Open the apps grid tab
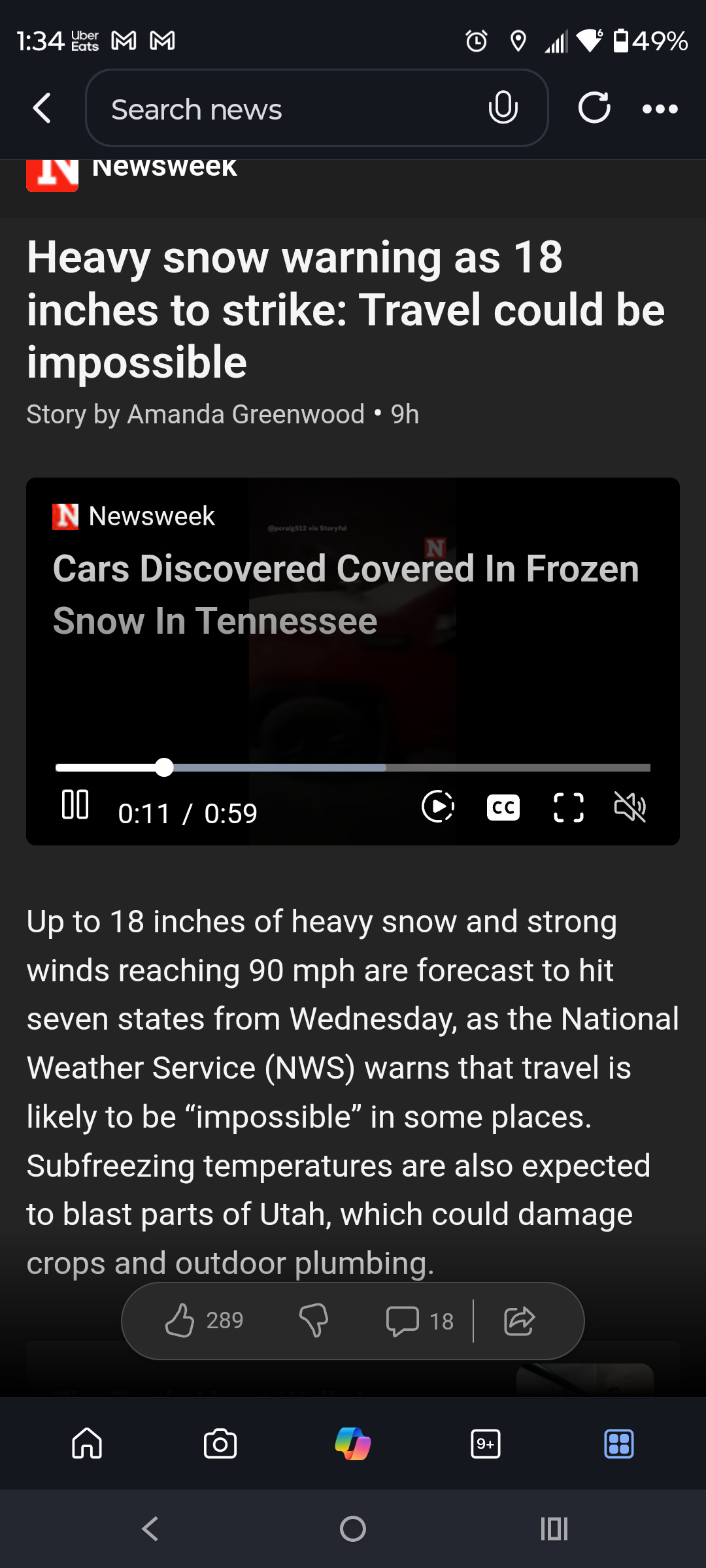The image size is (706, 1568). click(x=618, y=1443)
